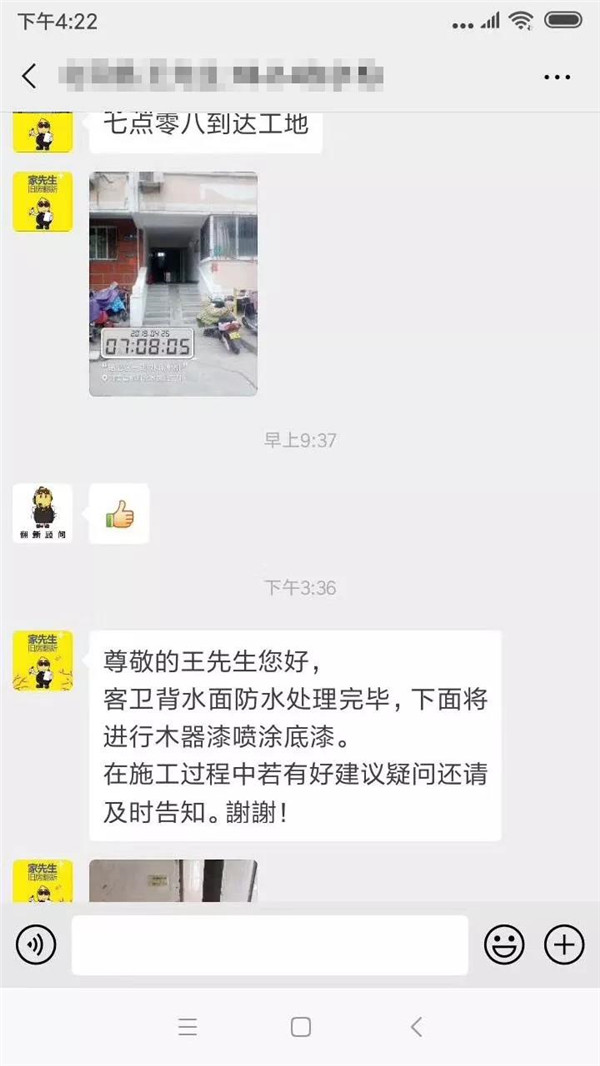Open the chat overflow menu
This screenshot has width=600, height=1066.
pos(557,77)
